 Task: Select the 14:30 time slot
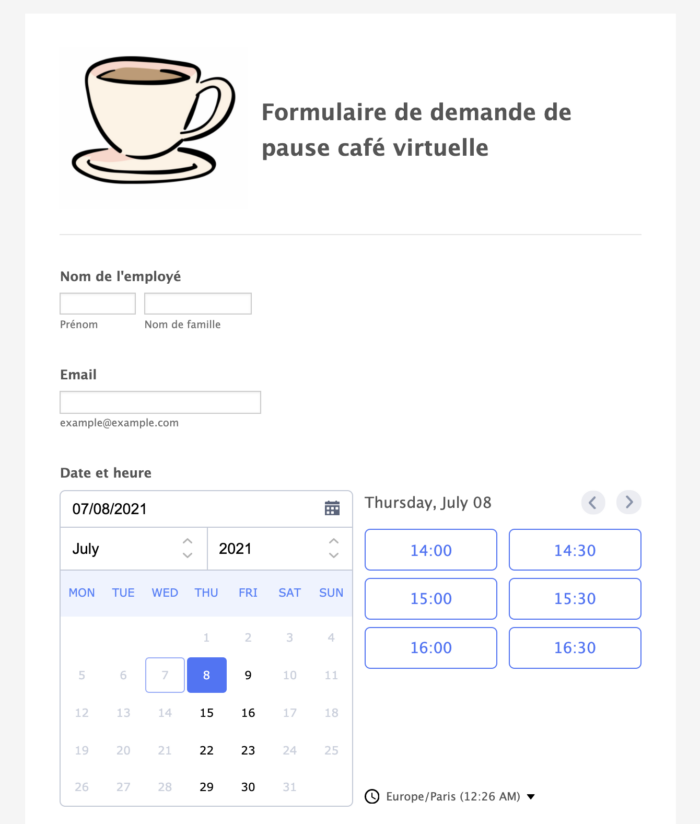(x=575, y=550)
